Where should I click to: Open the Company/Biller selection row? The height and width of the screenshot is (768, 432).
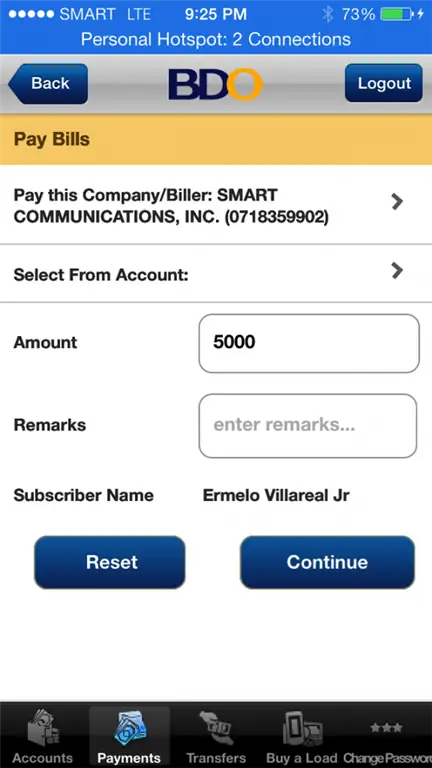click(x=216, y=206)
